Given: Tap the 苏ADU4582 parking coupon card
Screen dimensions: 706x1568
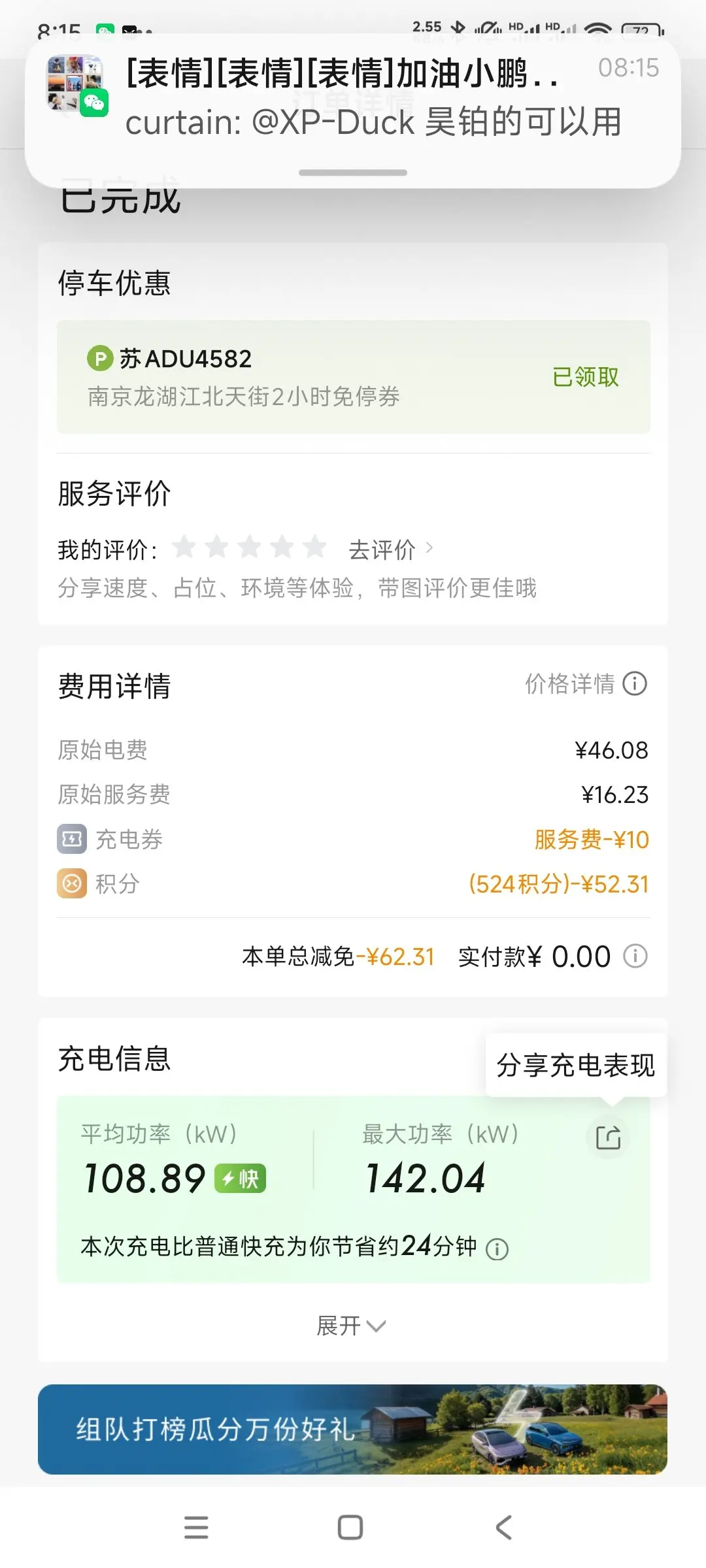Looking at the screenshot, I should point(353,377).
